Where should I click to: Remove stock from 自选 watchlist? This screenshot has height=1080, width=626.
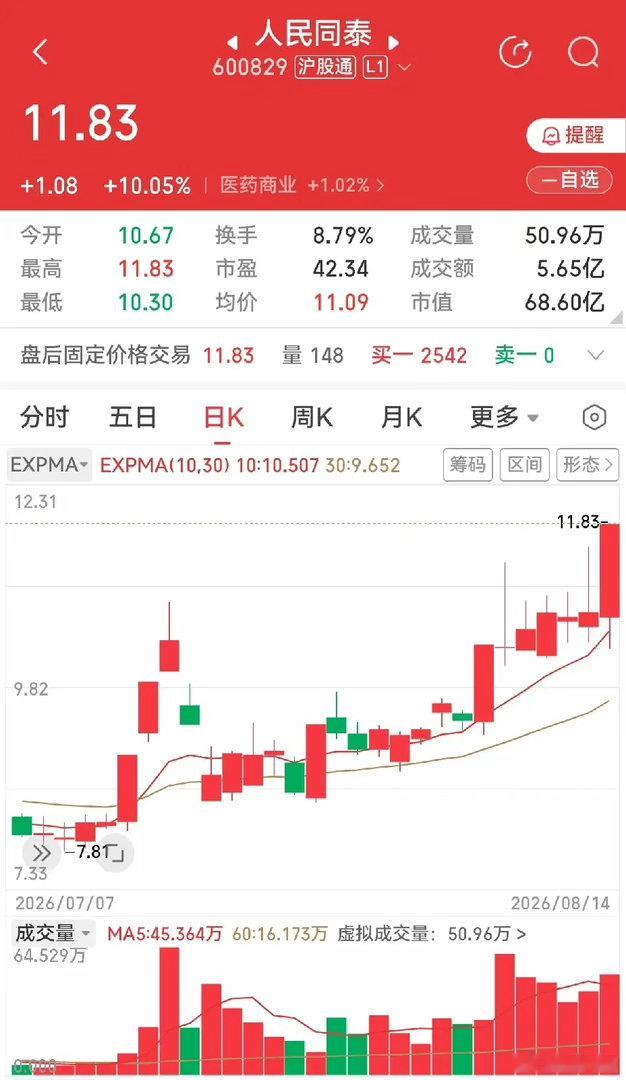[x=570, y=180]
